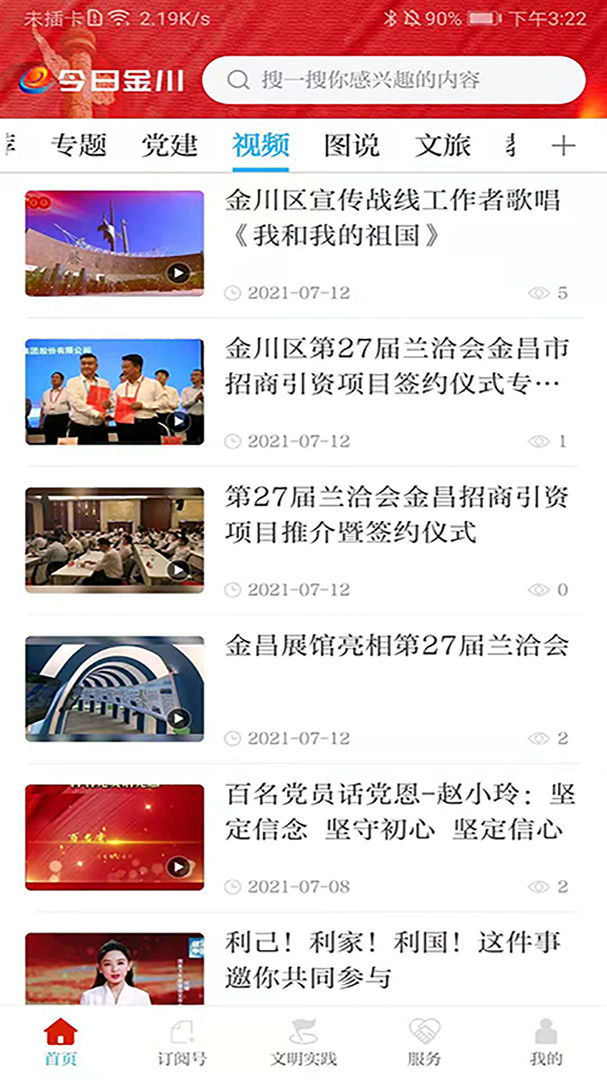Open the search box at the top
607x1080 pixels.
393,81
